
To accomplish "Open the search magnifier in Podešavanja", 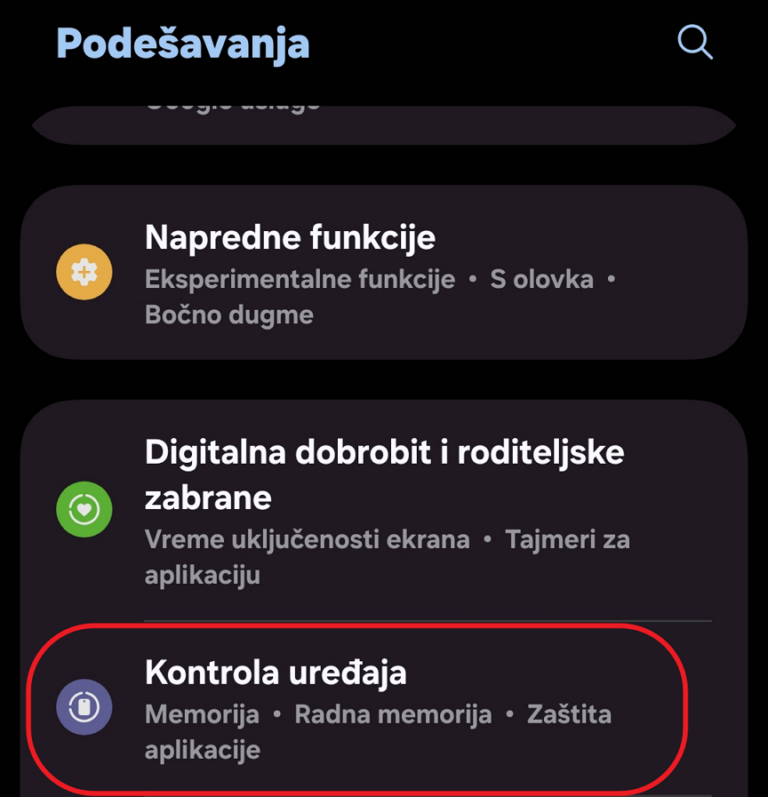I will (694, 42).
